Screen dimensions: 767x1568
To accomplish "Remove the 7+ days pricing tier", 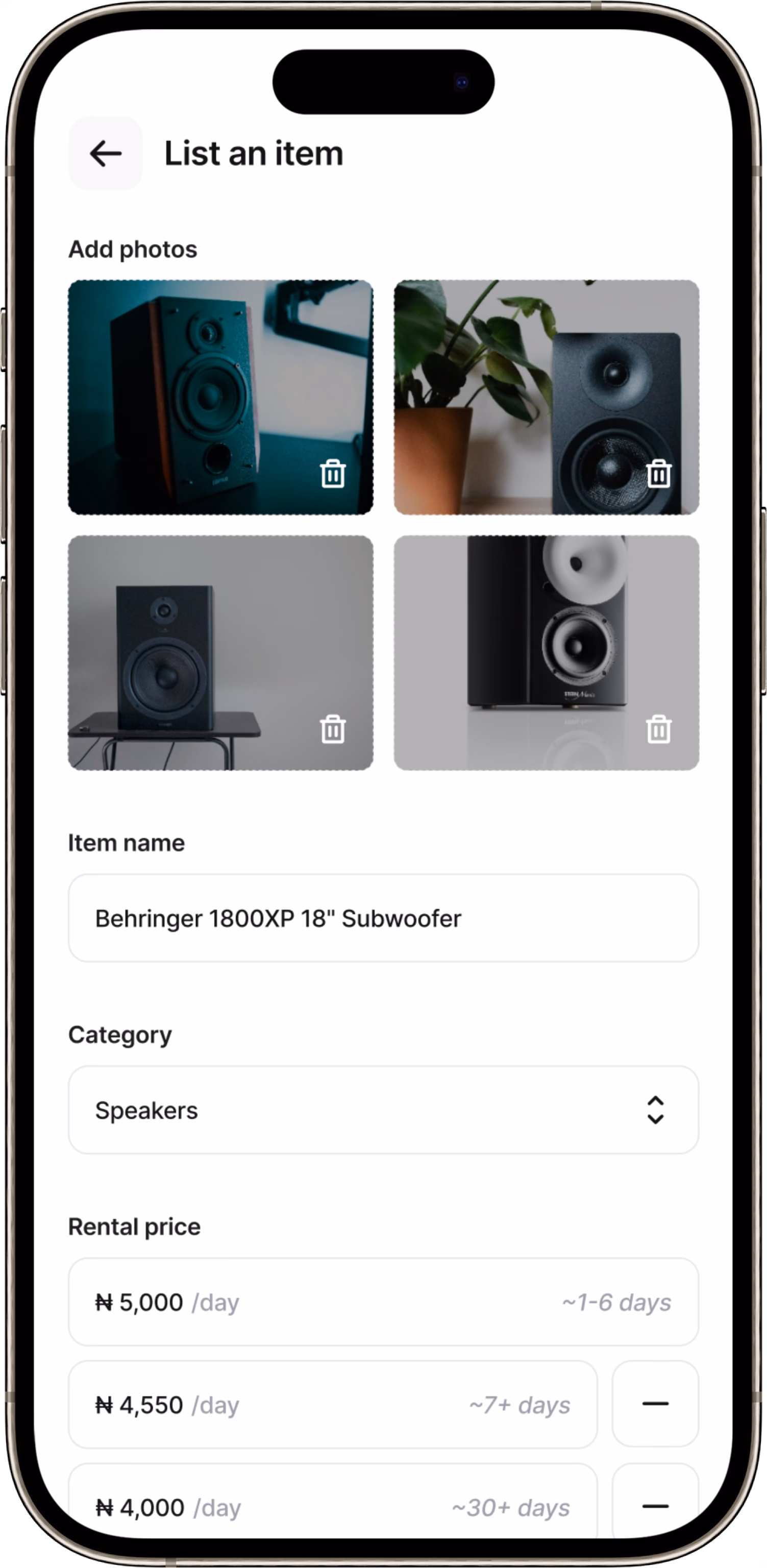I will pos(655,1404).
